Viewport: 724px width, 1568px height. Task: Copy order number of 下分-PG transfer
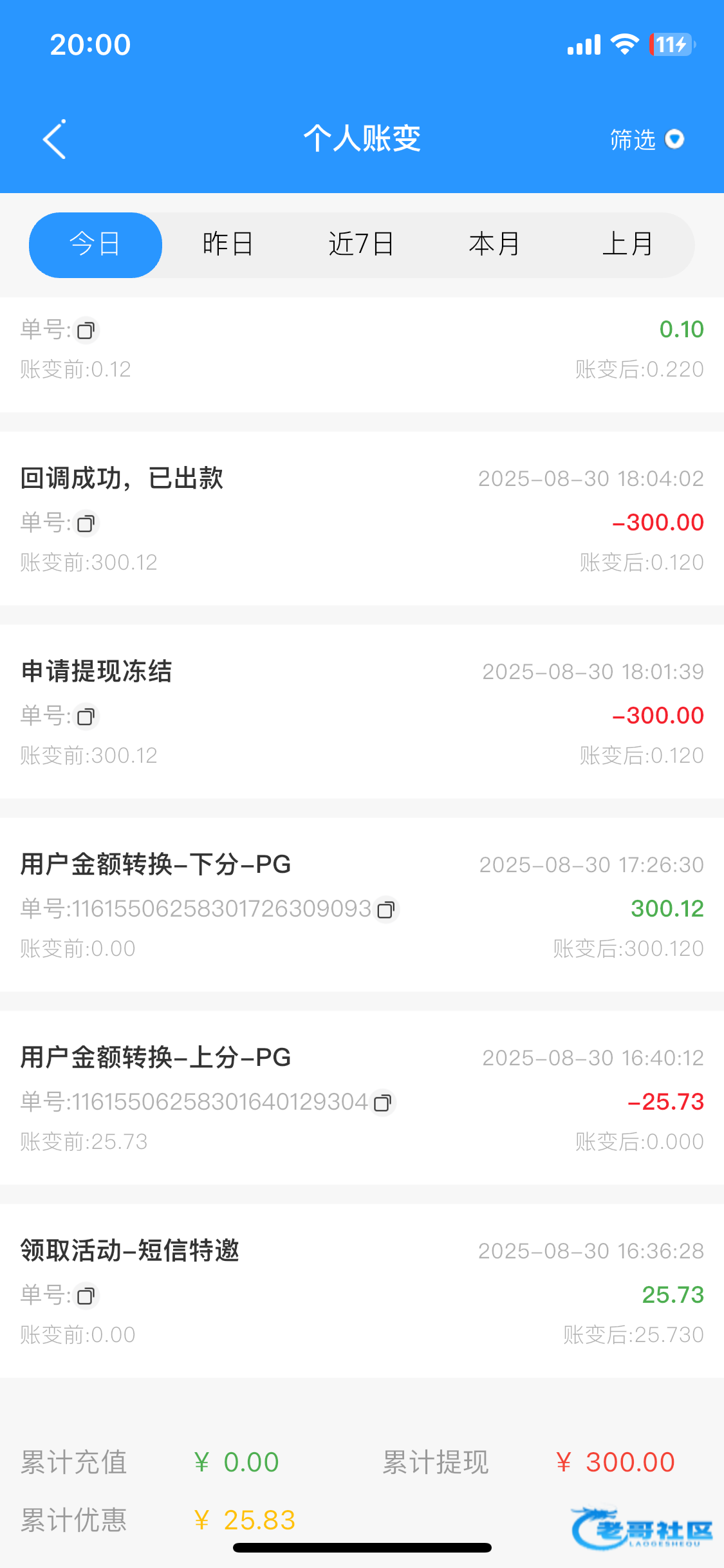tap(386, 910)
